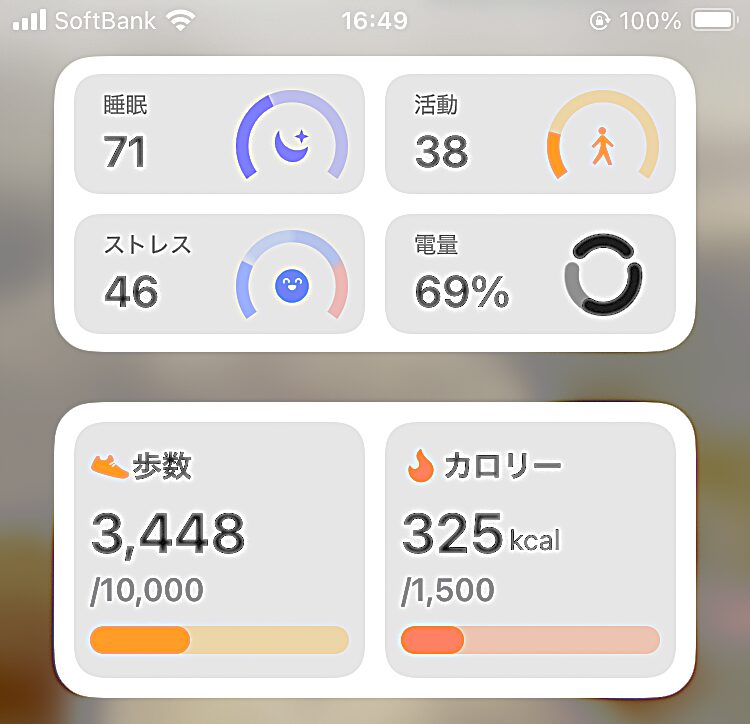Viewport: 750px width, 724px height.
Task: Open the カロリー calories card
Action: (x=530, y=549)
